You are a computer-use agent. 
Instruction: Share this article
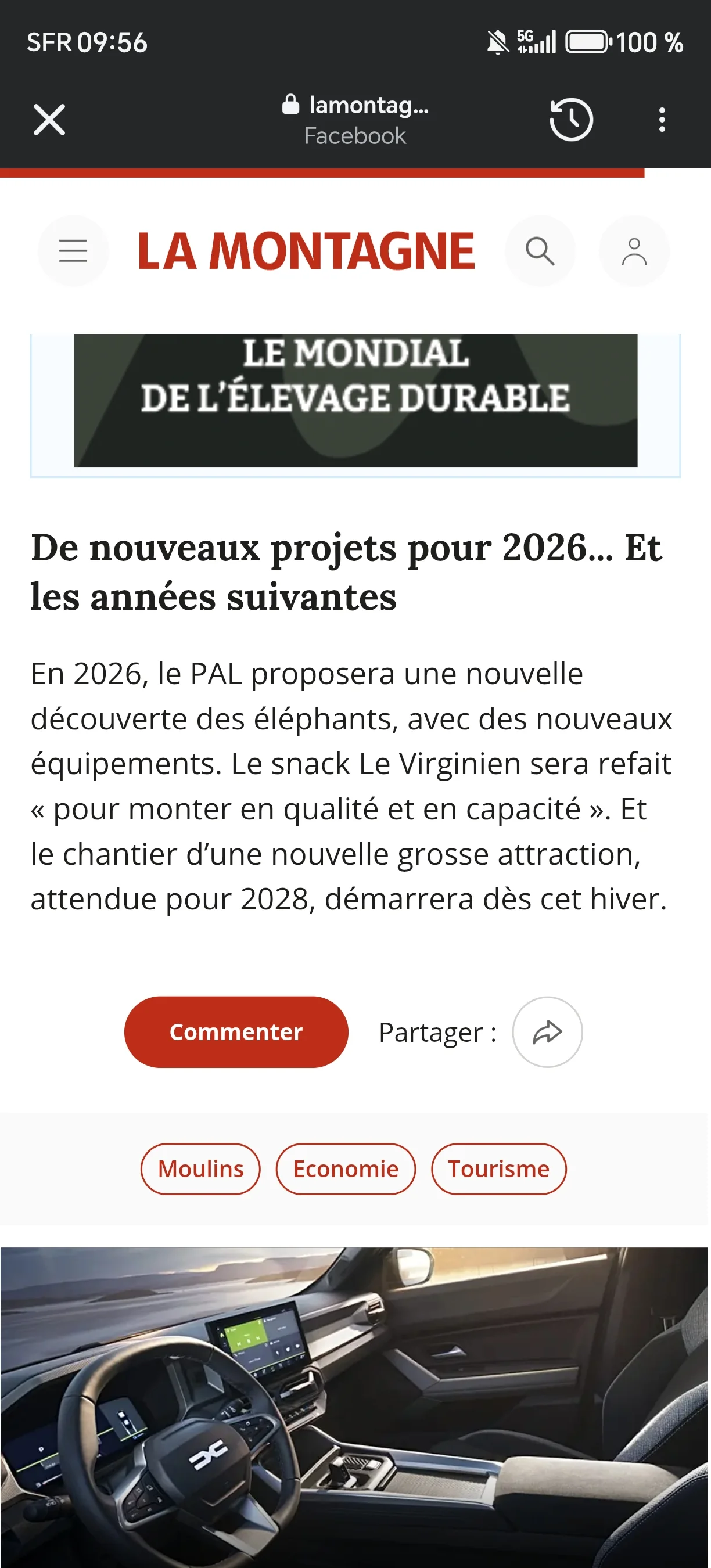coord(547,1032)
